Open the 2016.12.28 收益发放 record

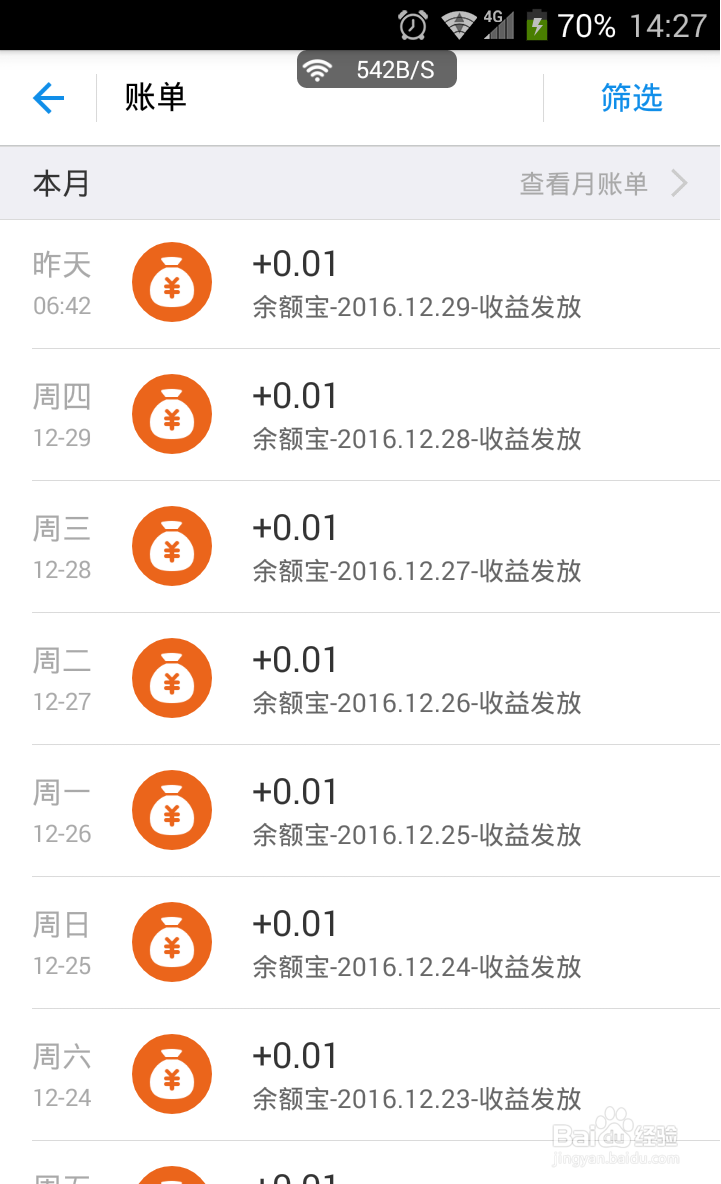point(360,415)
